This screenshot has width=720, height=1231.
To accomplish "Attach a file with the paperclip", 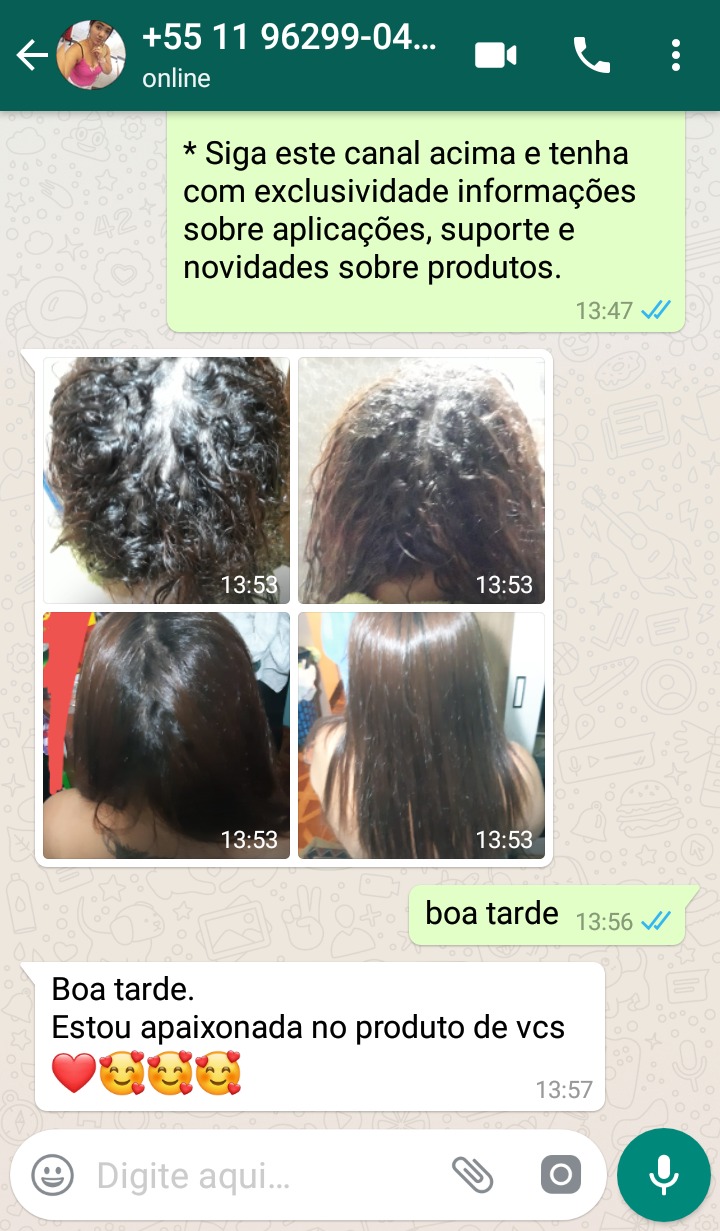I will click(472, 1175).
